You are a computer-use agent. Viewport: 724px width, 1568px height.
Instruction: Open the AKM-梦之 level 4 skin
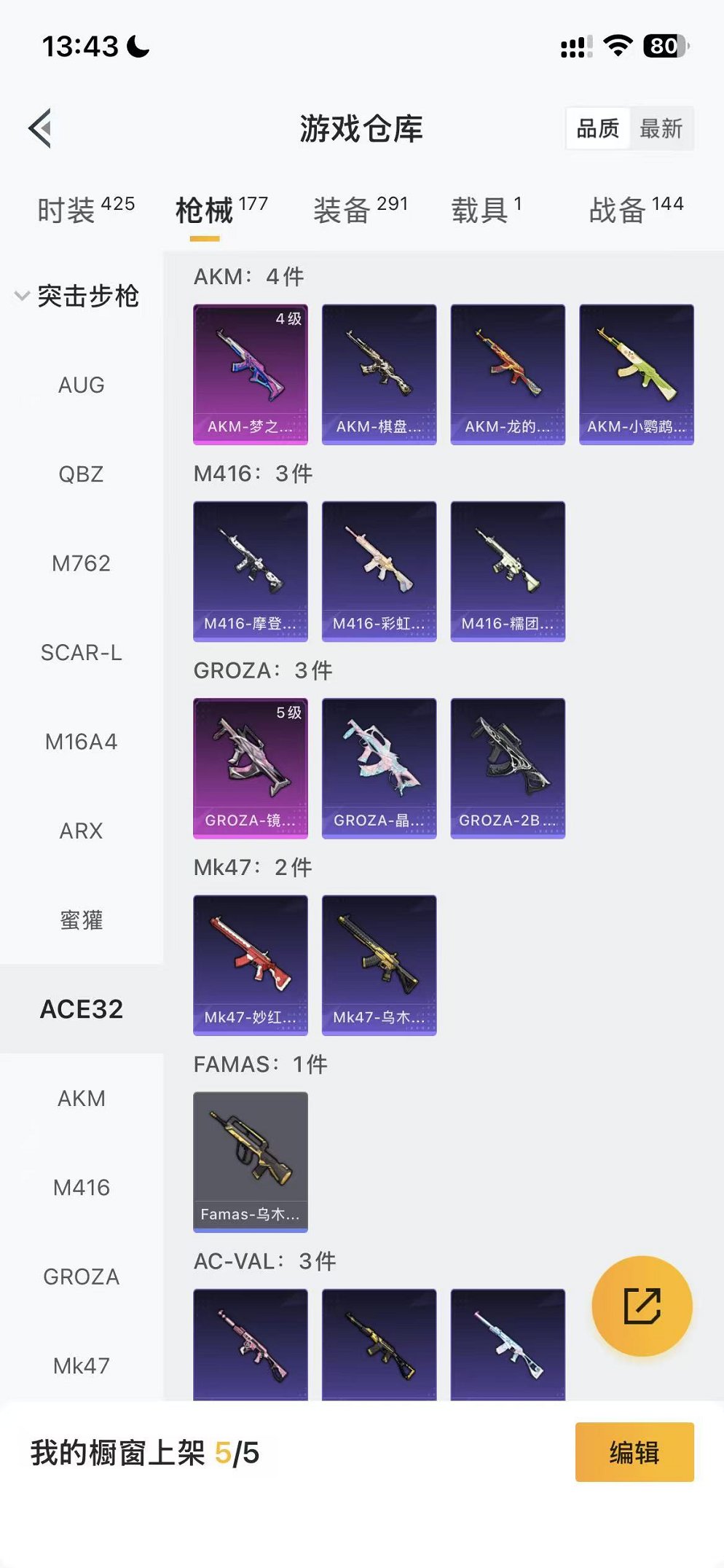[x=250, y=374]
